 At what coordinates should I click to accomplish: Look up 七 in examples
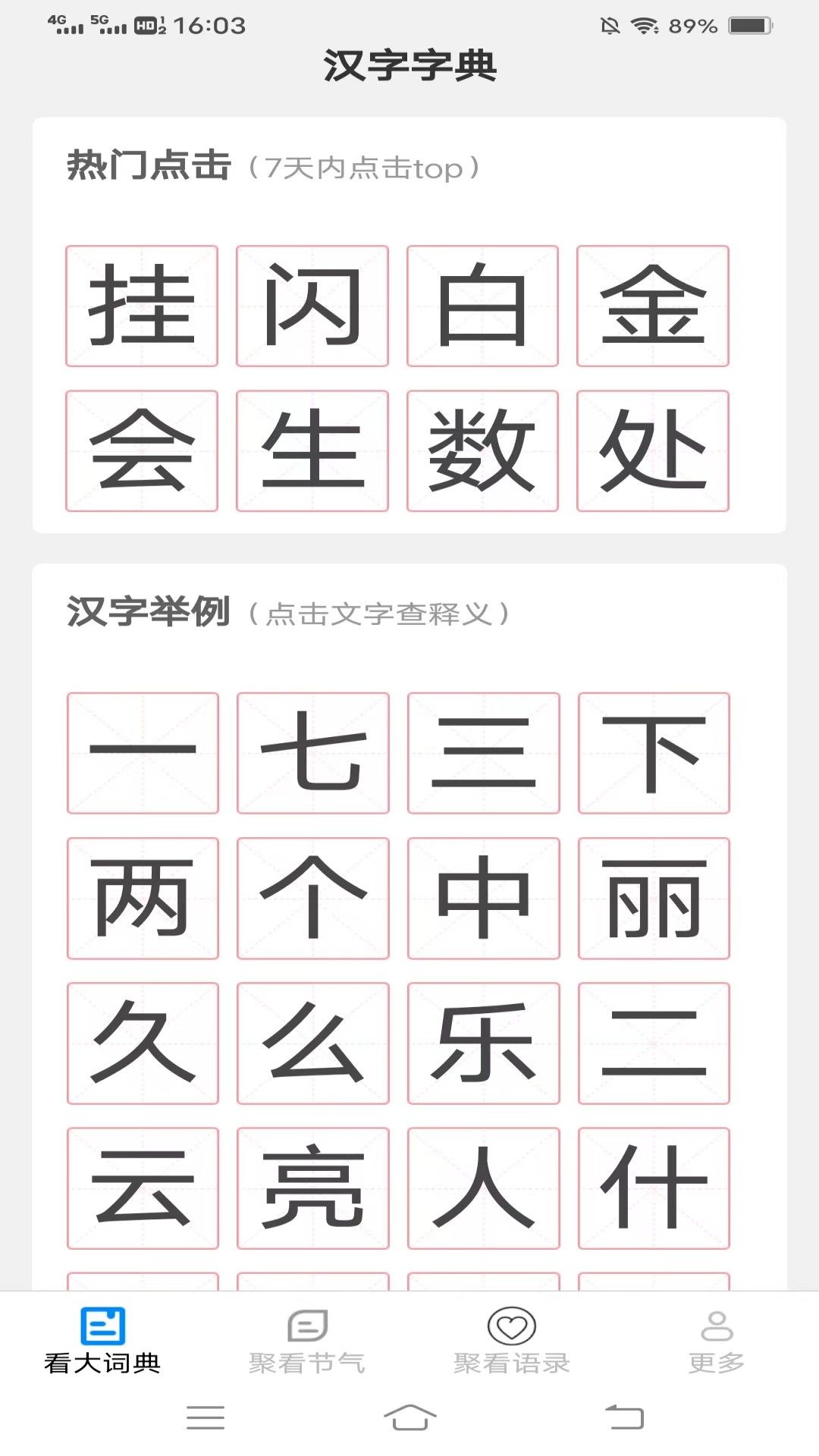[312, 752]
